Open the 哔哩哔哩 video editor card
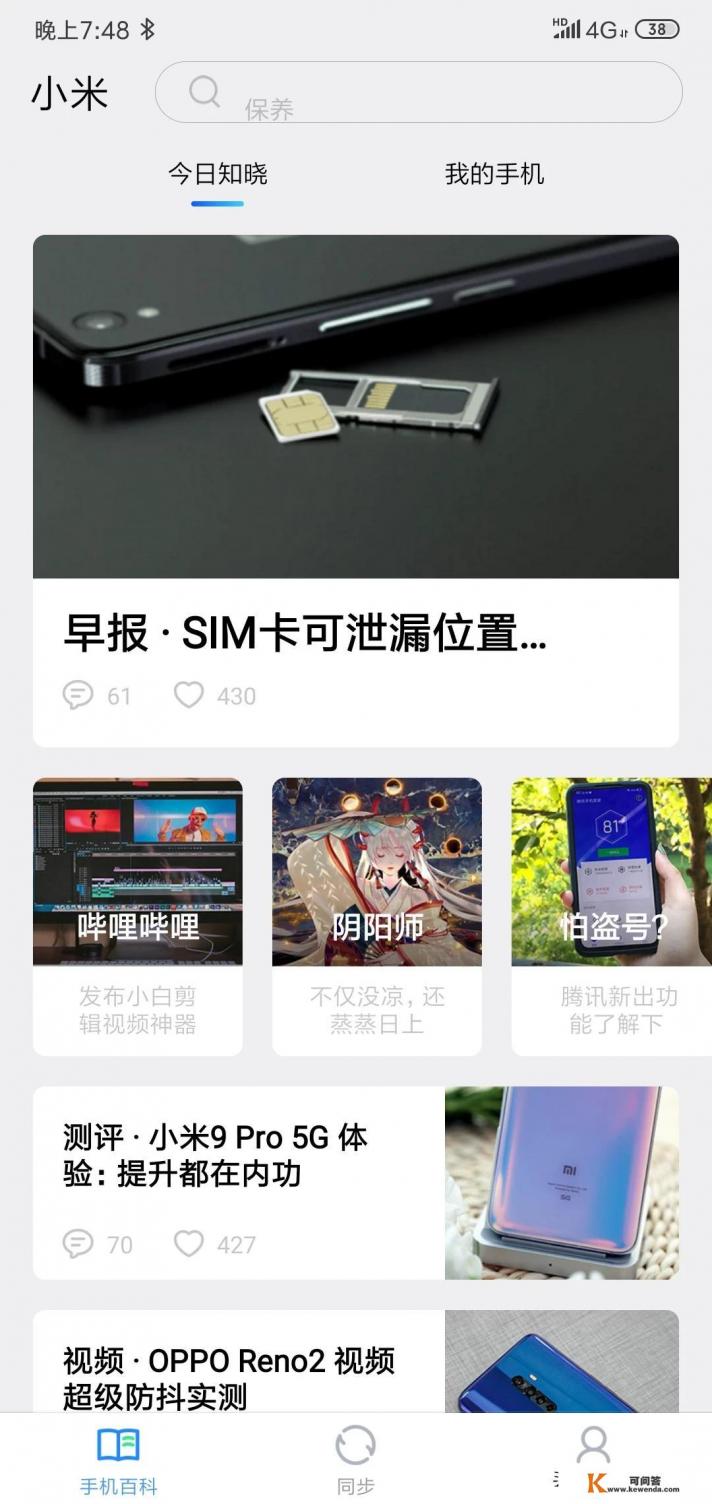 tap(138, 915)
